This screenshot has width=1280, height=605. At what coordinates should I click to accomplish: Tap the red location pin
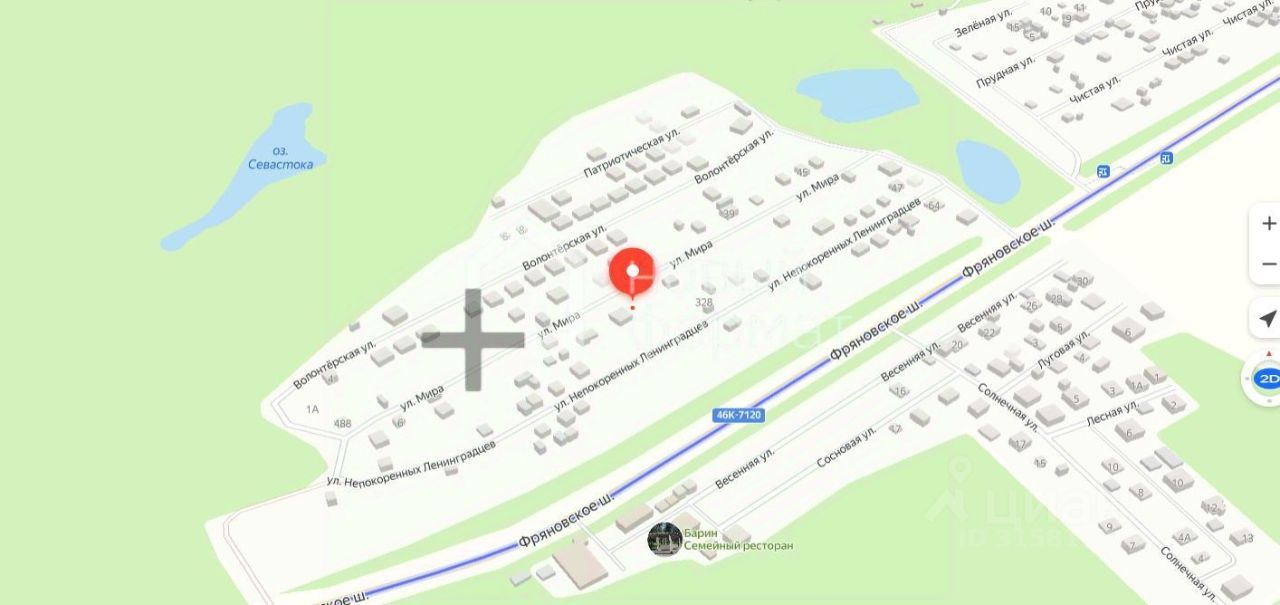click(632, 273)
